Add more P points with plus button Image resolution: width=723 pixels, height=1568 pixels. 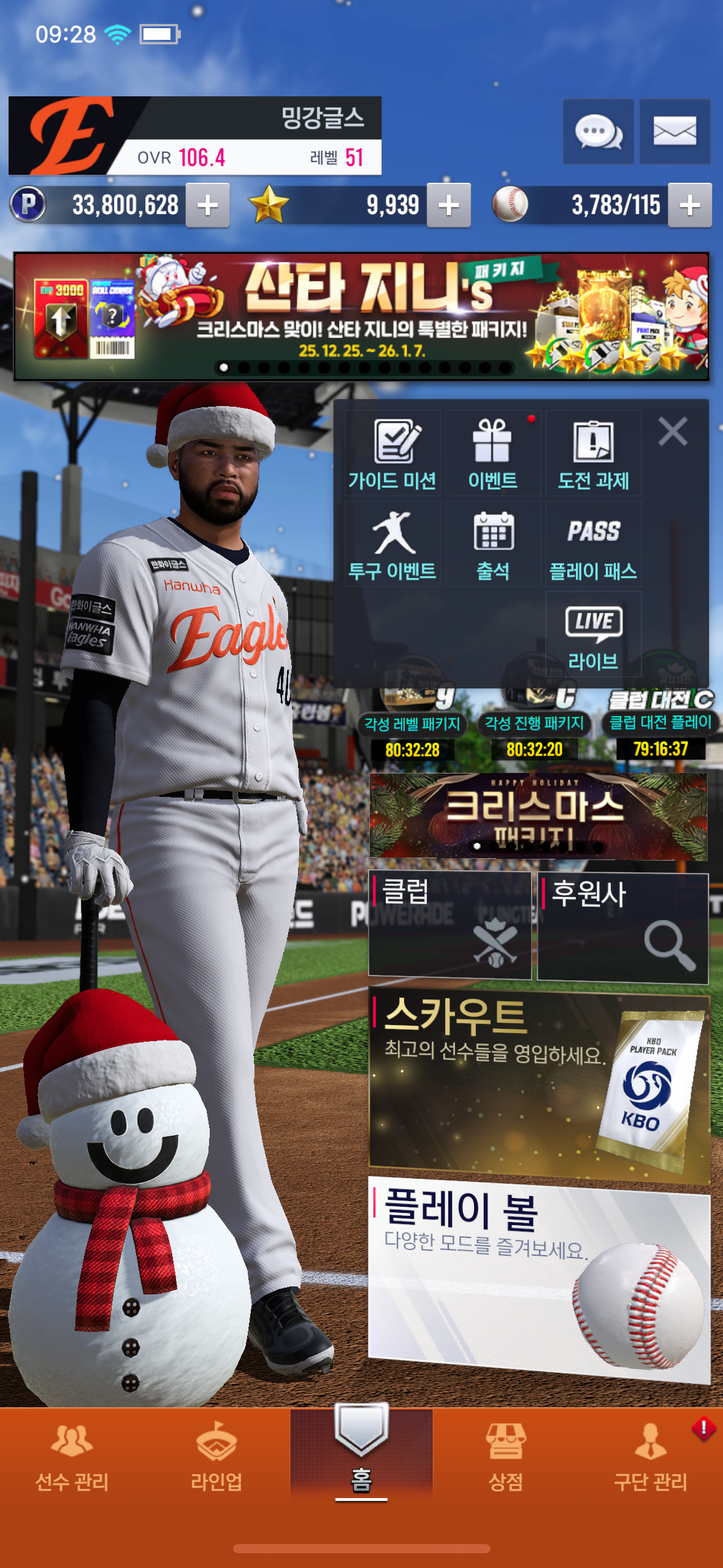(208, 206)
